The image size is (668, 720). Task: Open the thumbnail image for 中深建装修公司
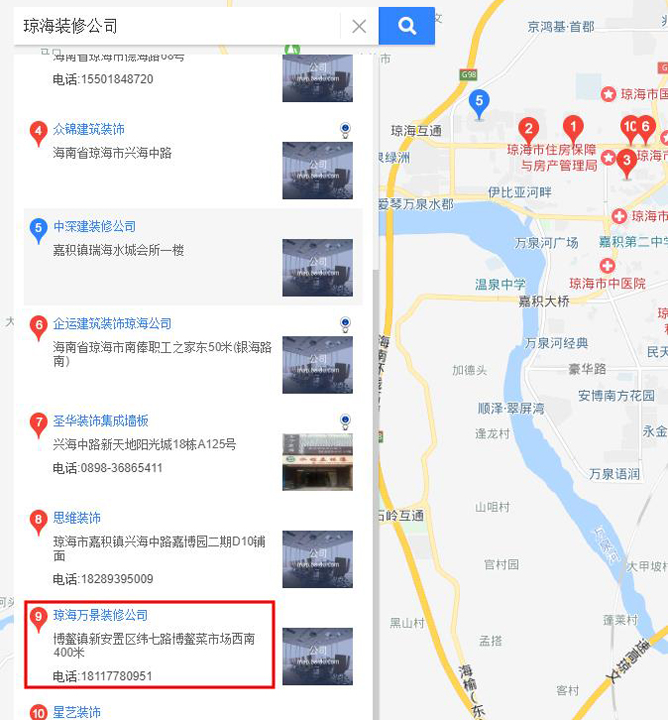coord(317,267)
